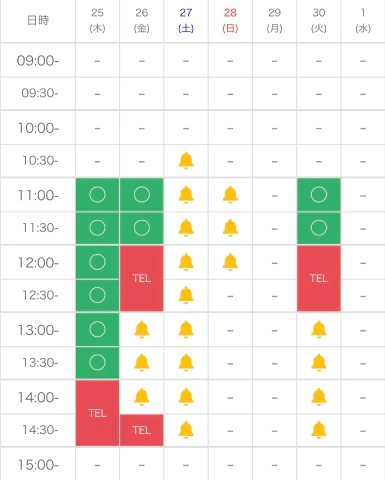This screenshot has width=385, height=480.
Task: Tap the bell for 13:00 on Friday 26
Action: coord(142,329)
